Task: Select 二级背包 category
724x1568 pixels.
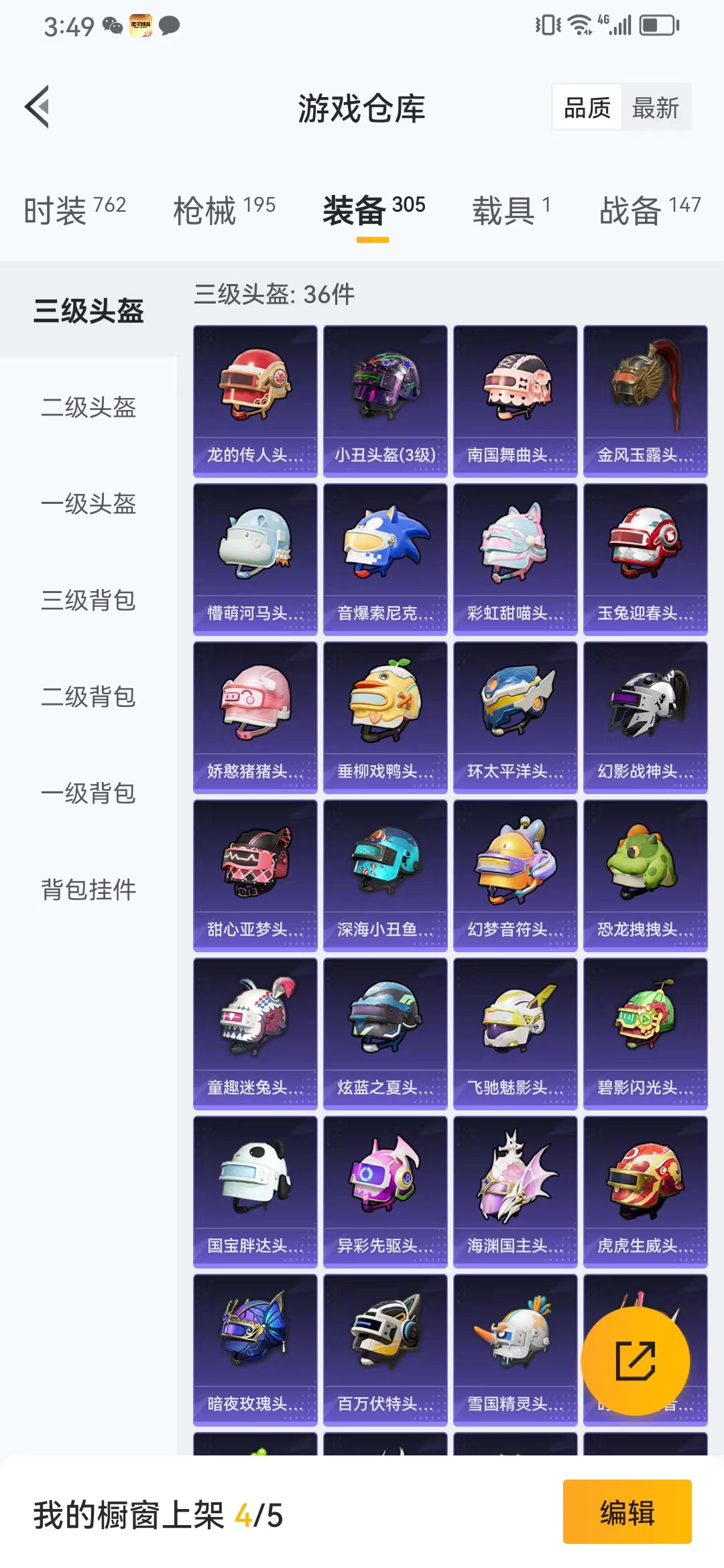Action: coord(88,696)
